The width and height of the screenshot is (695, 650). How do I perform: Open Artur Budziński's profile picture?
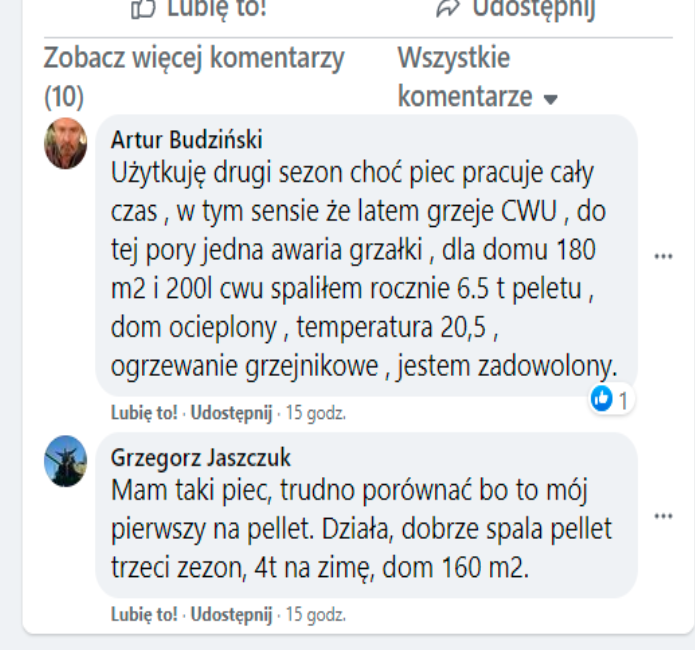point(66,144)
